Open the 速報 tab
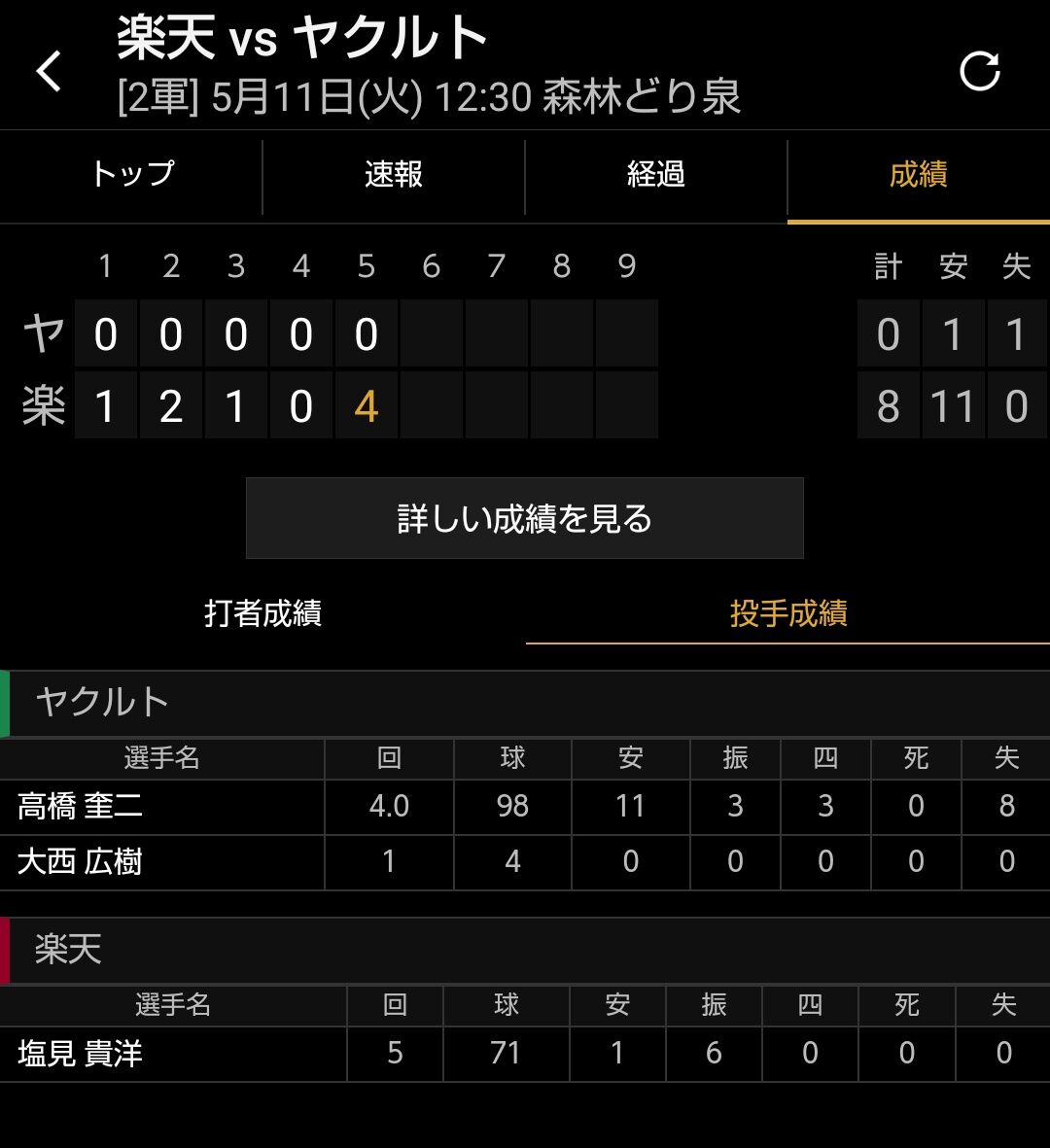 [394, 176]
